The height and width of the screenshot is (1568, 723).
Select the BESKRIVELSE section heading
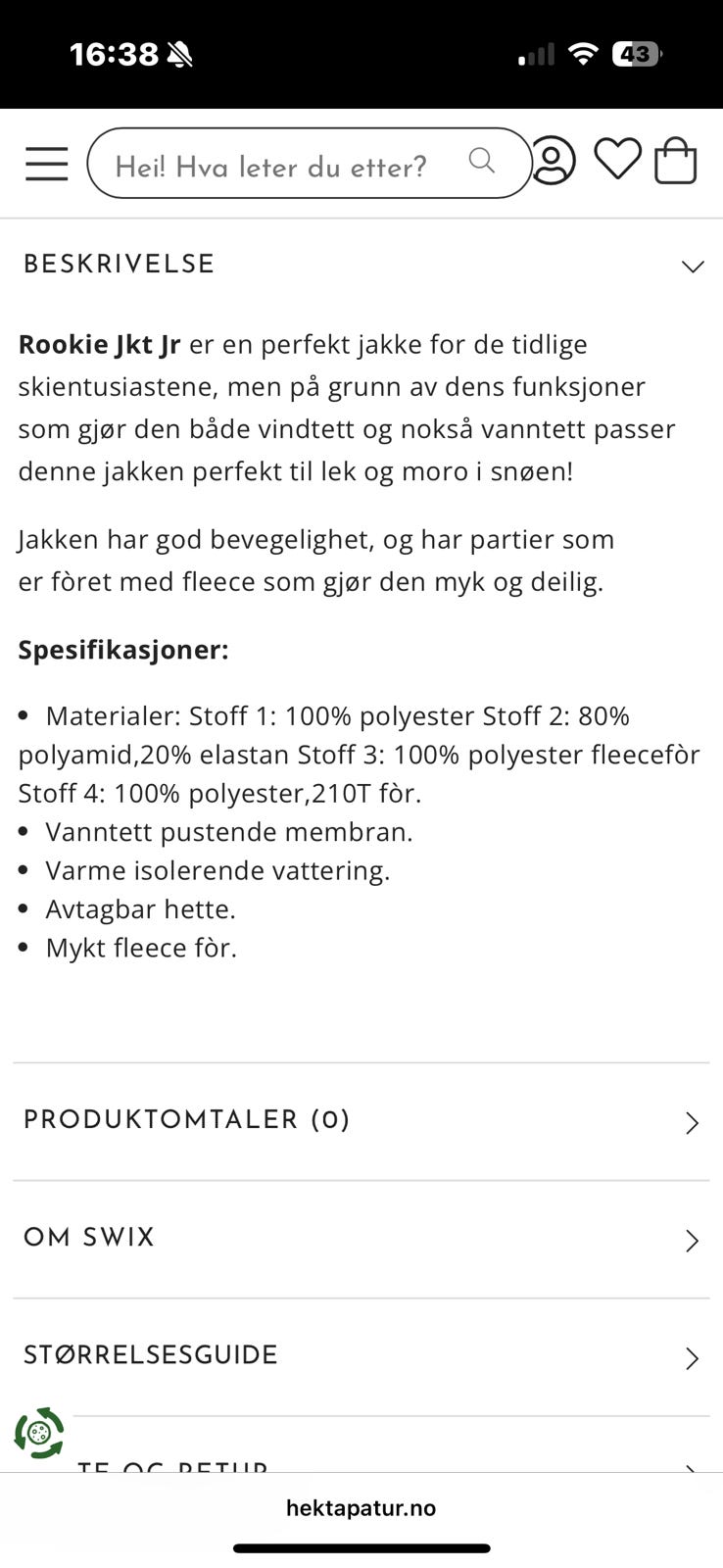tap(119, 264)
